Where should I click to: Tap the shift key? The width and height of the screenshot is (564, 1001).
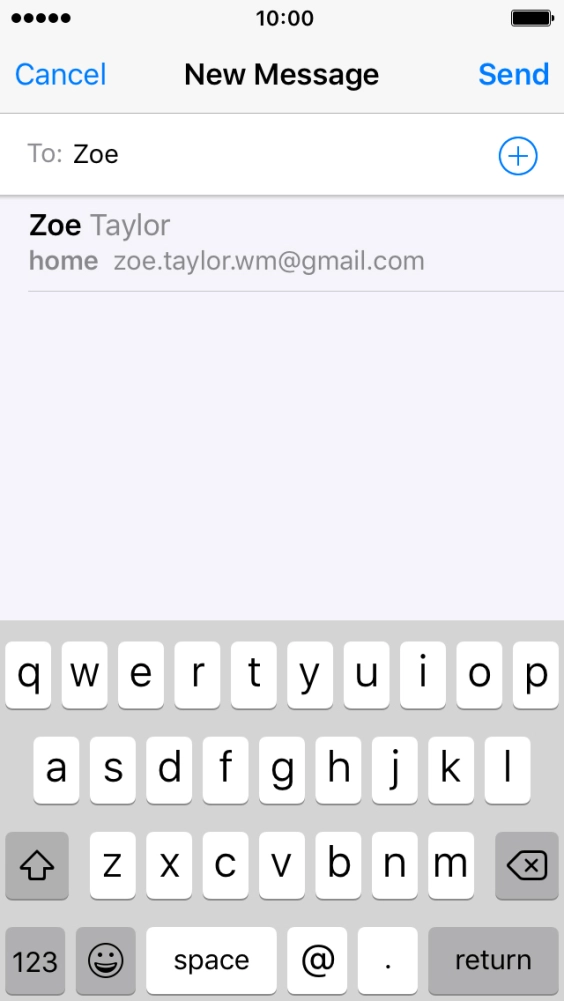(37, 866)
